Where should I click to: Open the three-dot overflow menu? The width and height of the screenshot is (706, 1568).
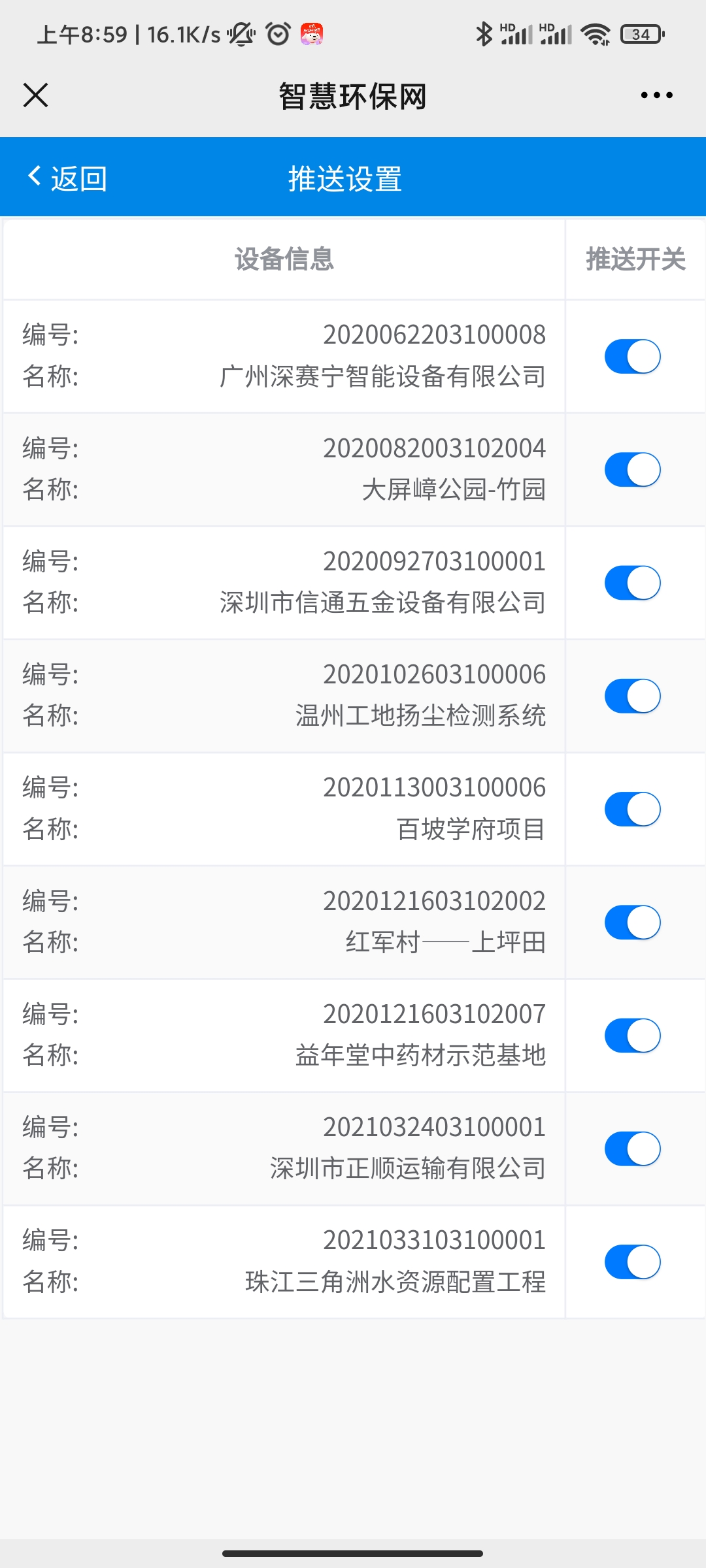tap(656, 95)
